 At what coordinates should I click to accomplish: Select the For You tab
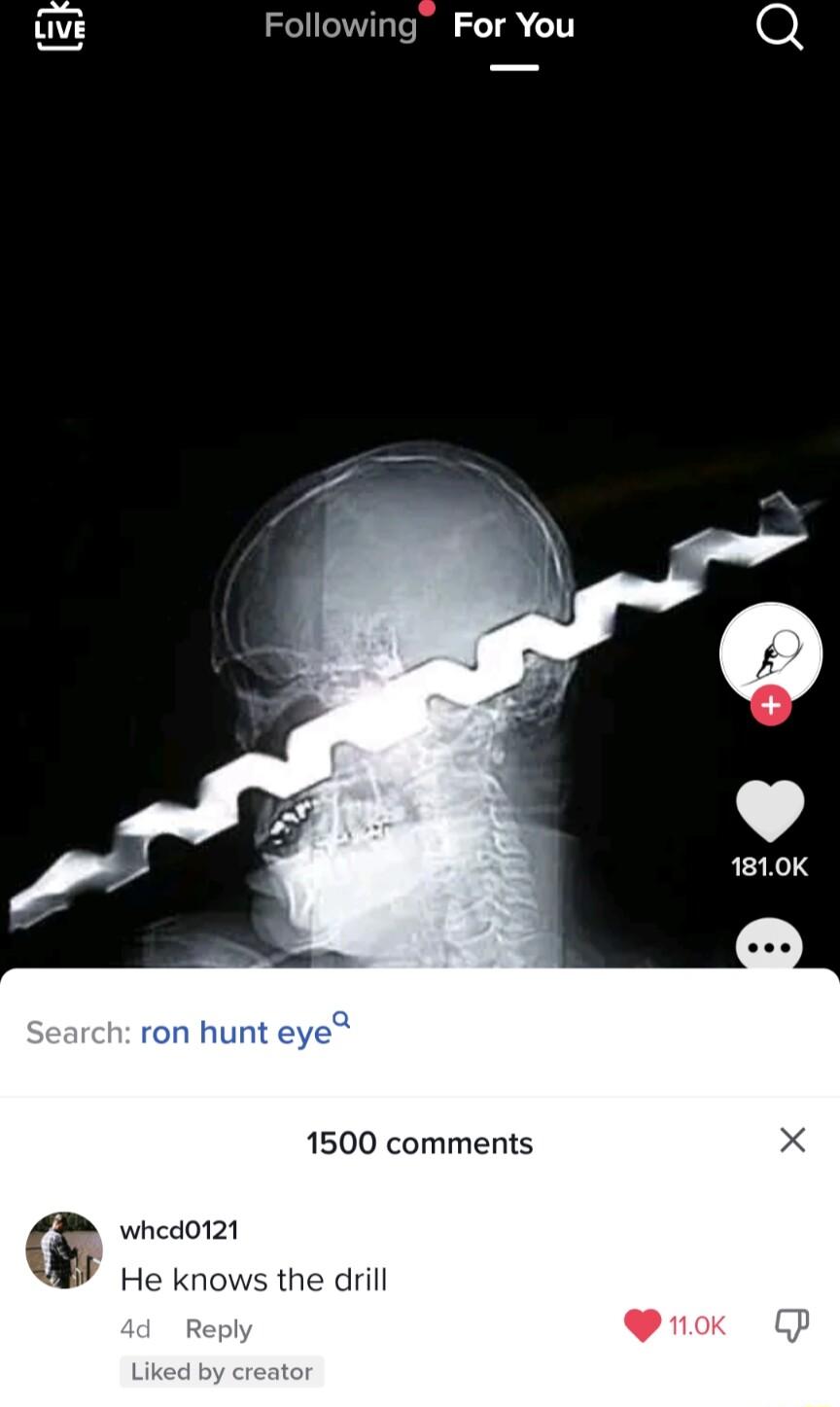pos(513,26)
